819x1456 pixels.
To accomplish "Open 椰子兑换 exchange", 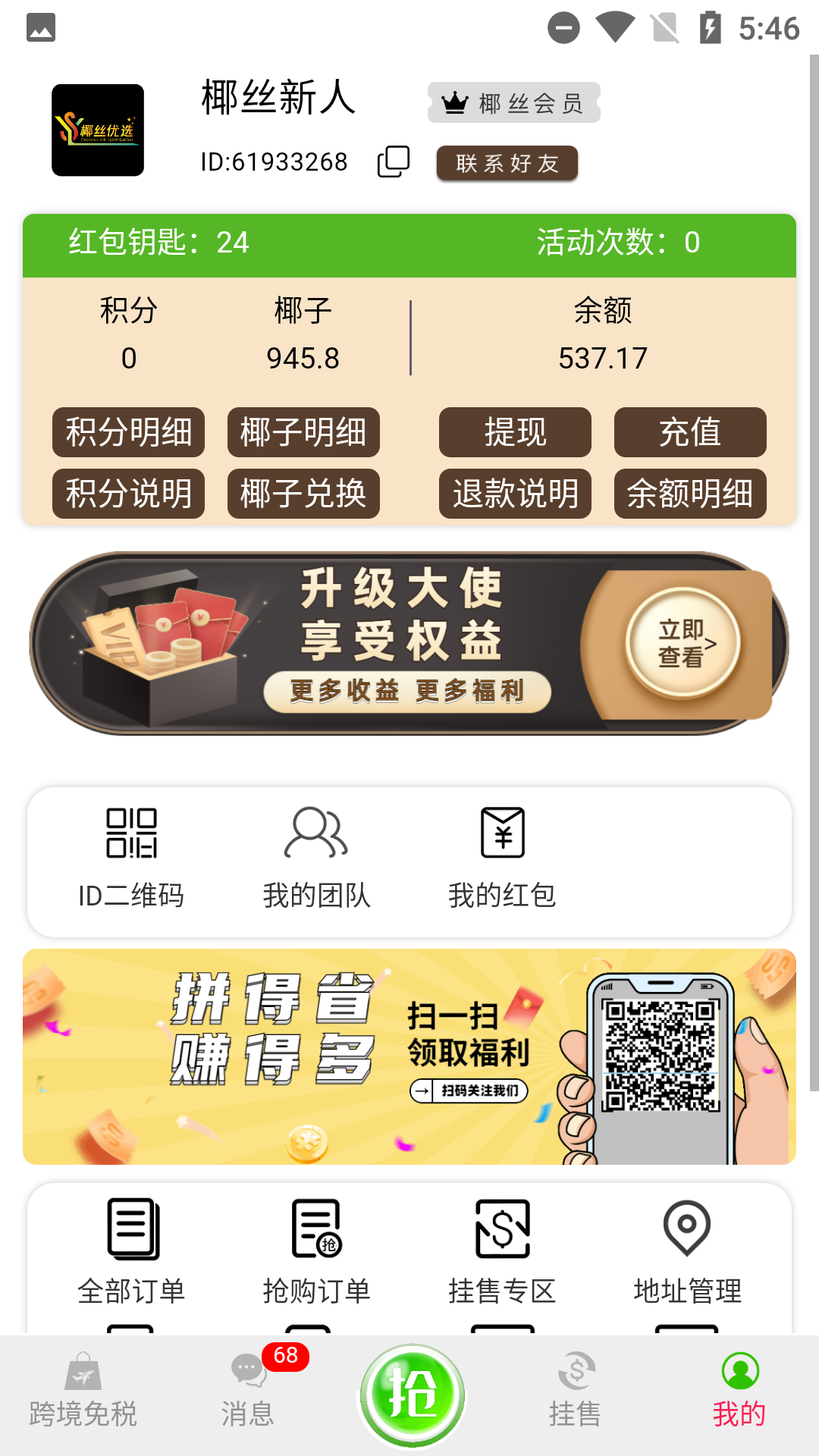I will click(x=303, y=494).
